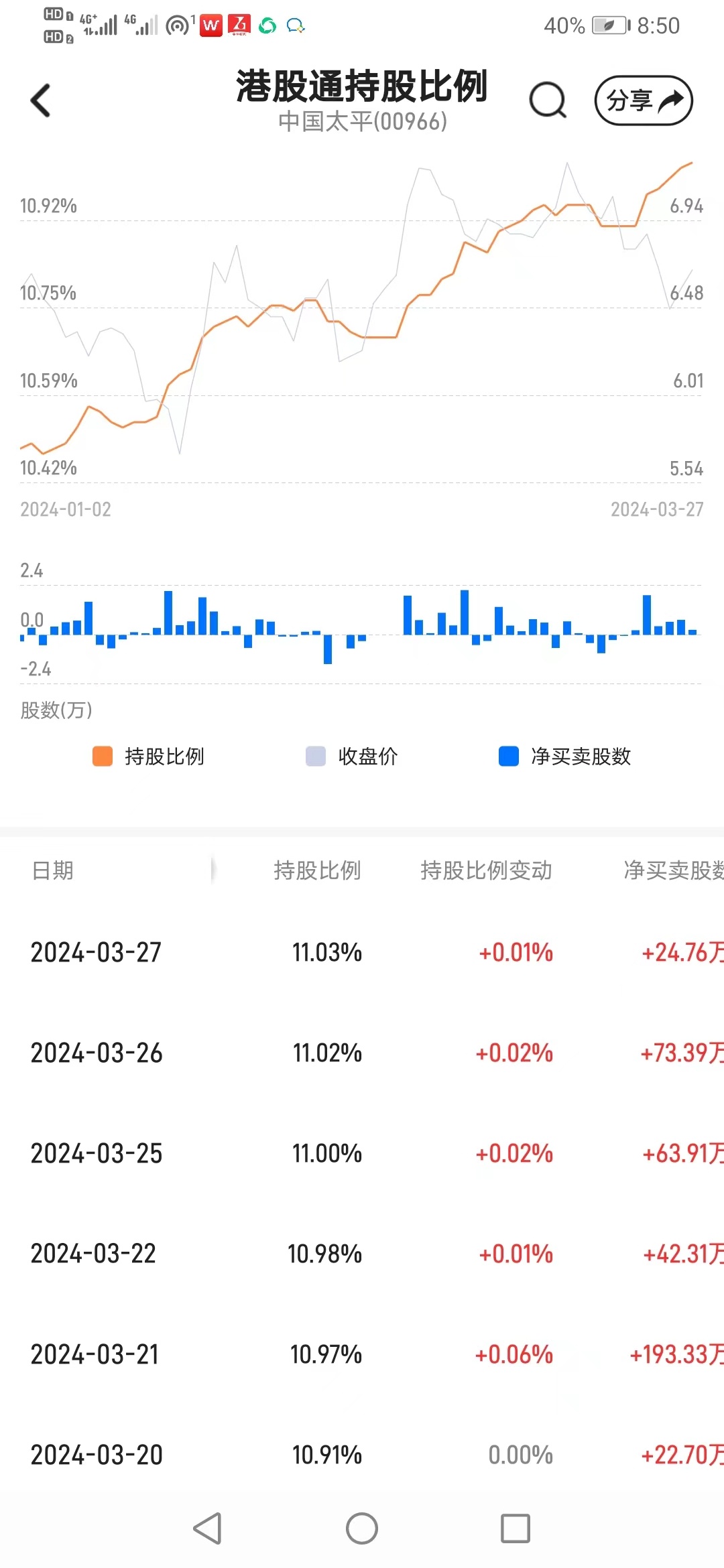Share this page via 分享 button
Screen dimensions: 724x1568
[643, 101]
